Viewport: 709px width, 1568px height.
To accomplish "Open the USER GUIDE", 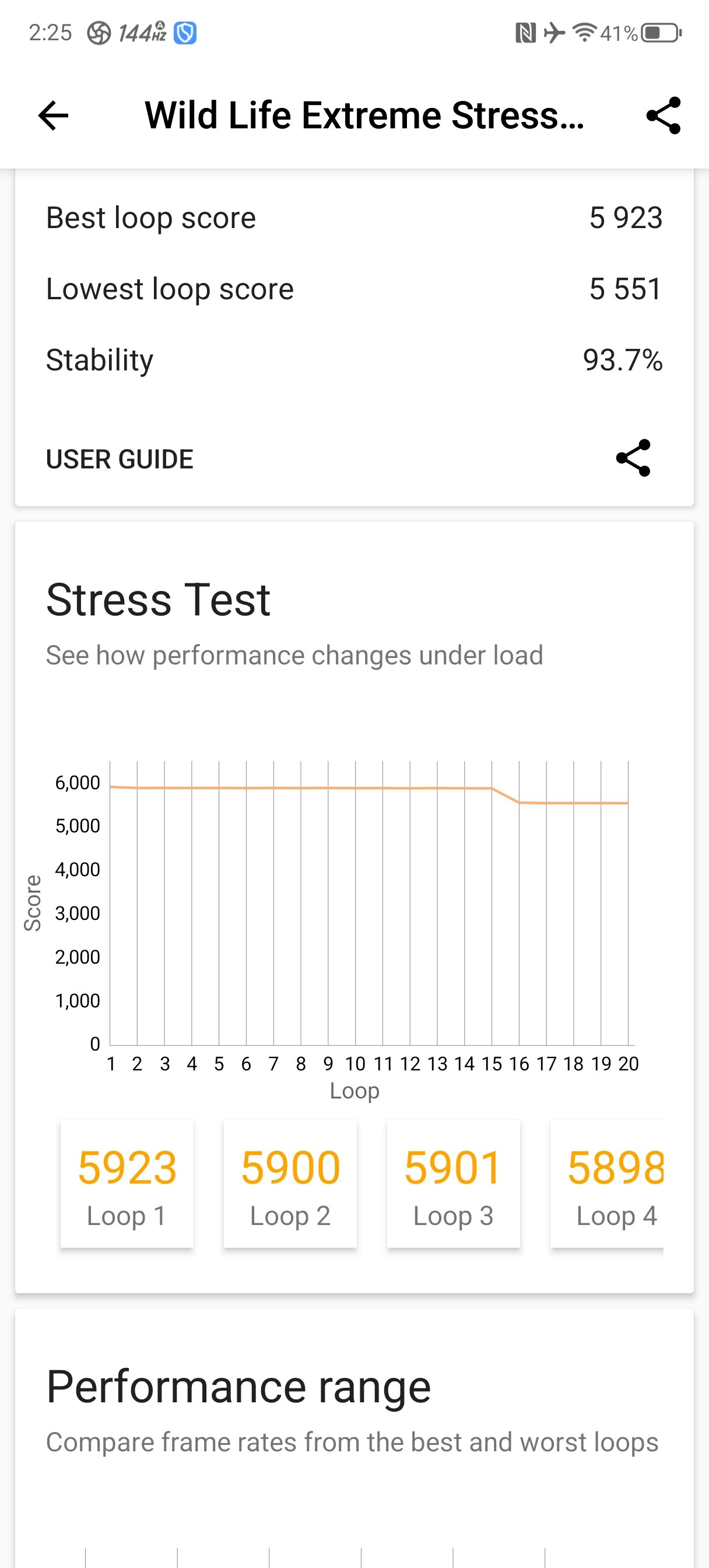I will (x=120, y=459).
